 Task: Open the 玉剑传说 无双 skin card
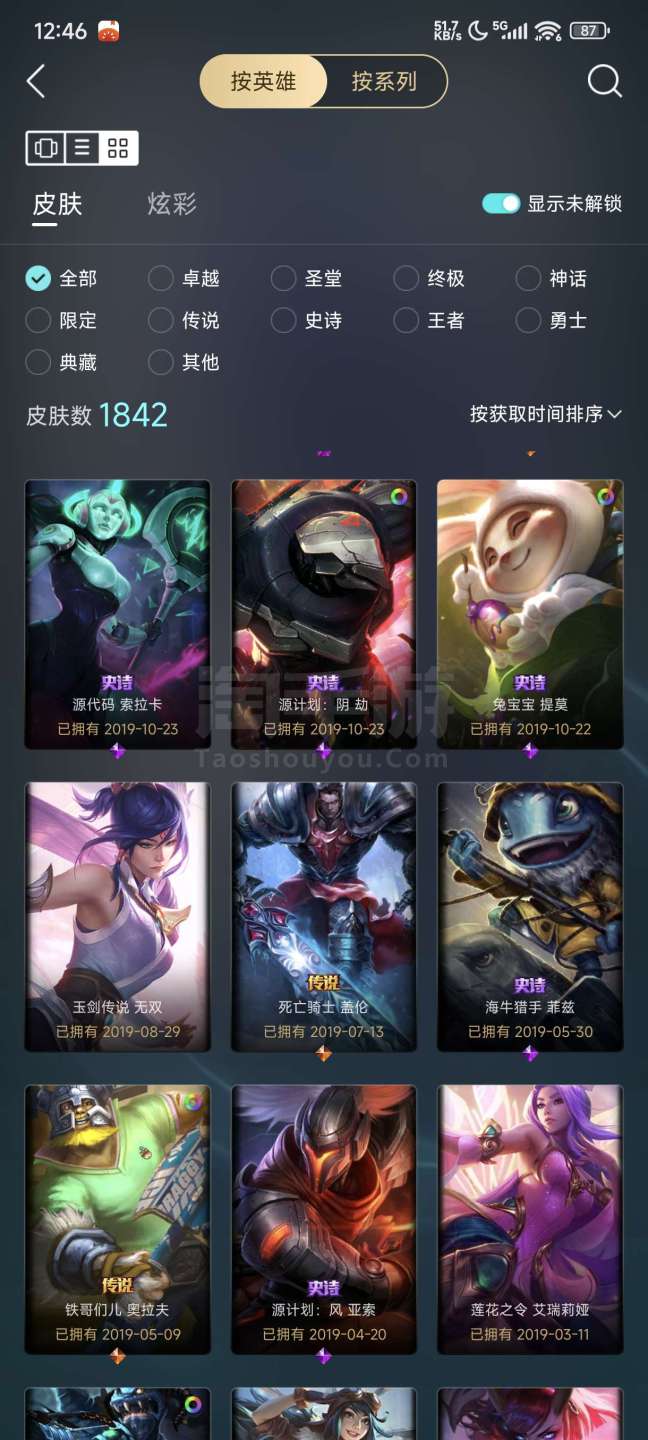[118, 917]
